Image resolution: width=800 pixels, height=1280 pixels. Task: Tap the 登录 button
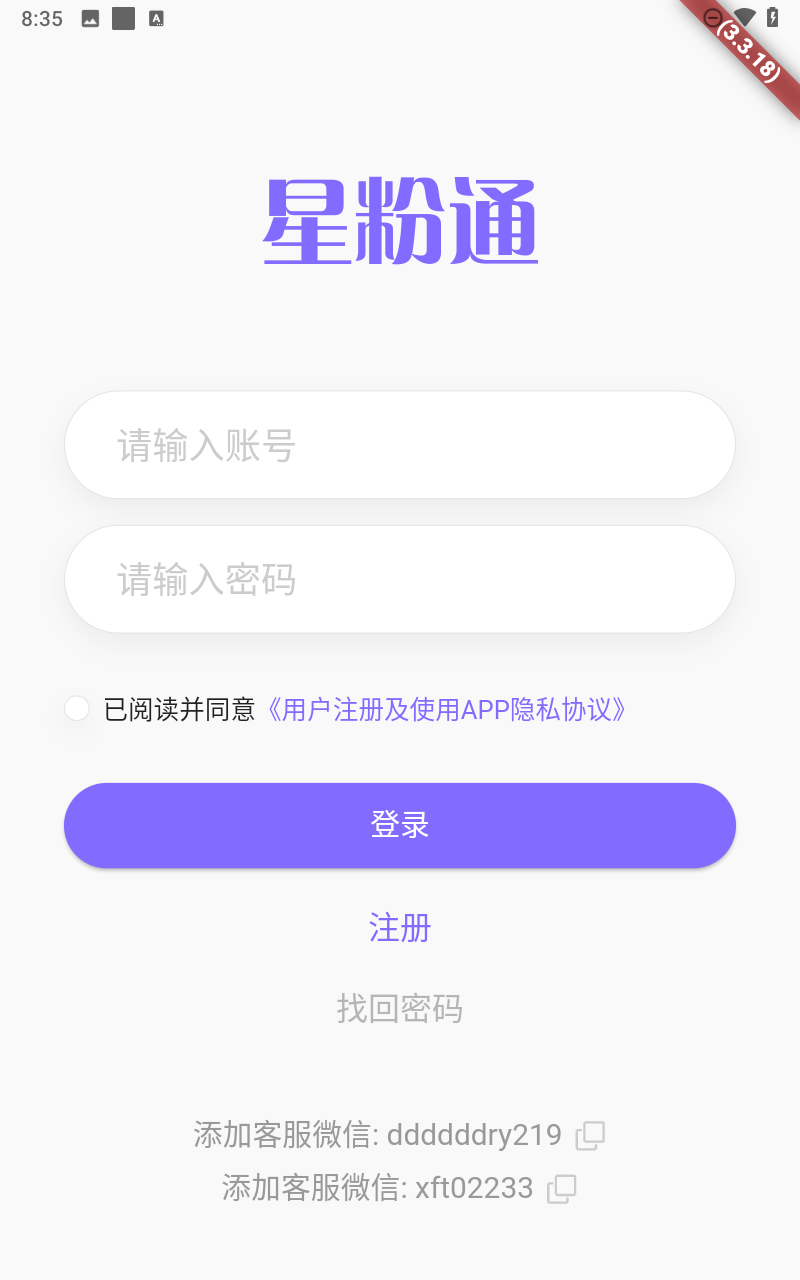pyautogui.click(x=400, y=825)
